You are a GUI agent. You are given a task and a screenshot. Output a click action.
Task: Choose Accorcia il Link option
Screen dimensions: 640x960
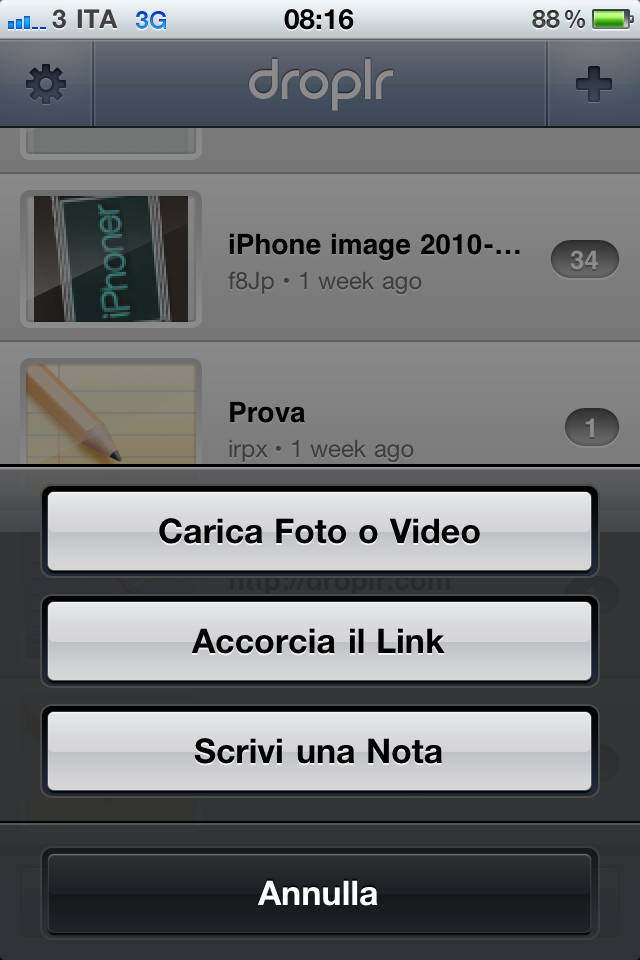click(319, 641)
